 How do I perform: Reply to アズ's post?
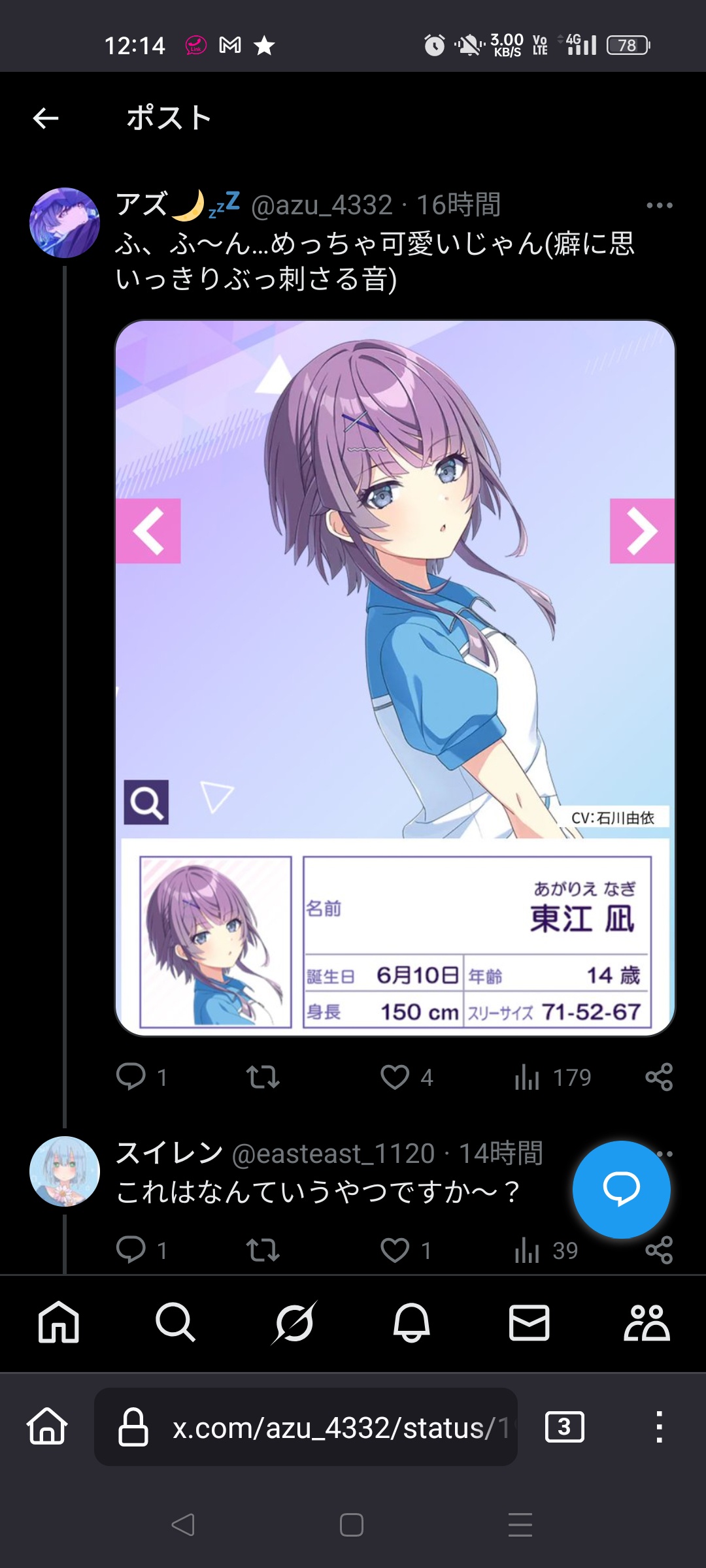click(x=131, y=1077)
